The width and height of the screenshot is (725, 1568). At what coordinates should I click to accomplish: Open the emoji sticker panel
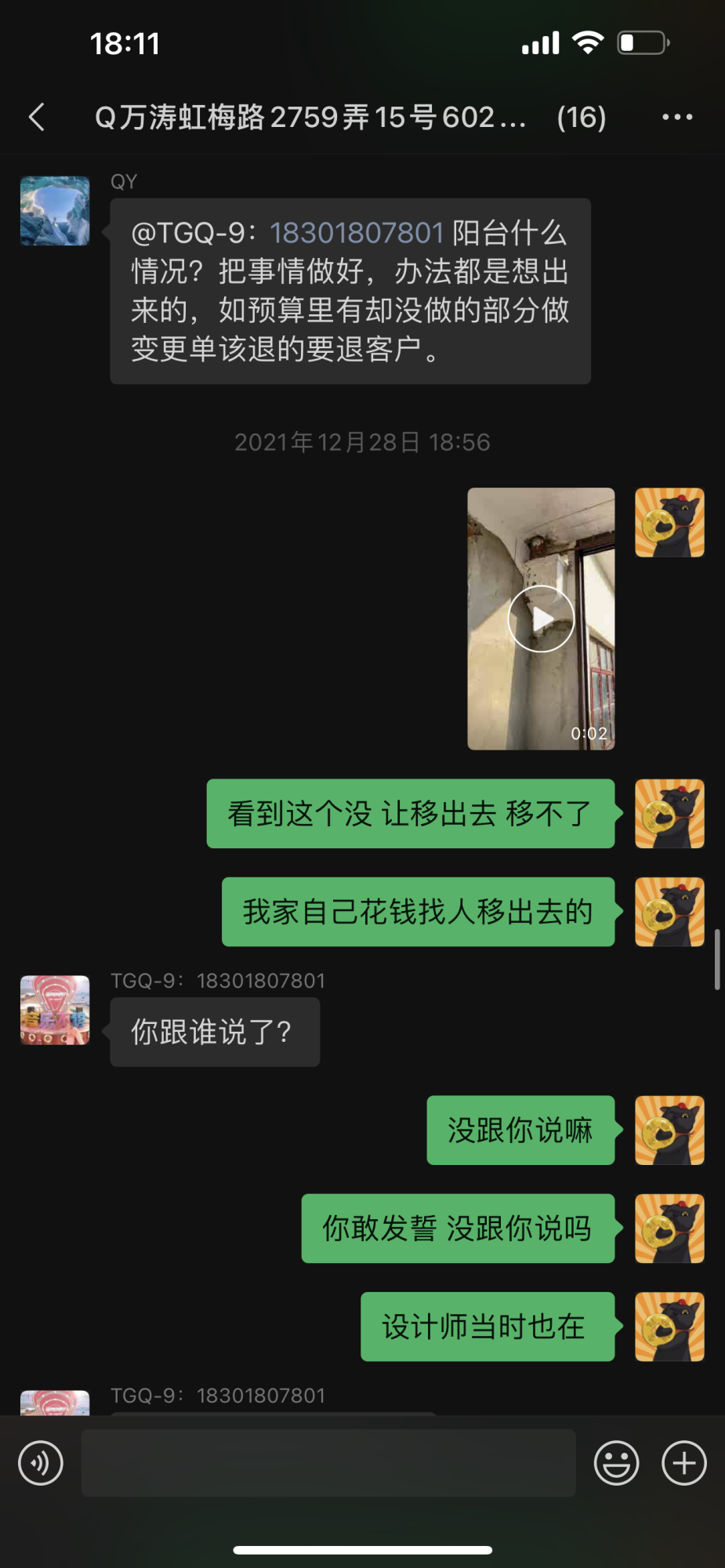616,1463
